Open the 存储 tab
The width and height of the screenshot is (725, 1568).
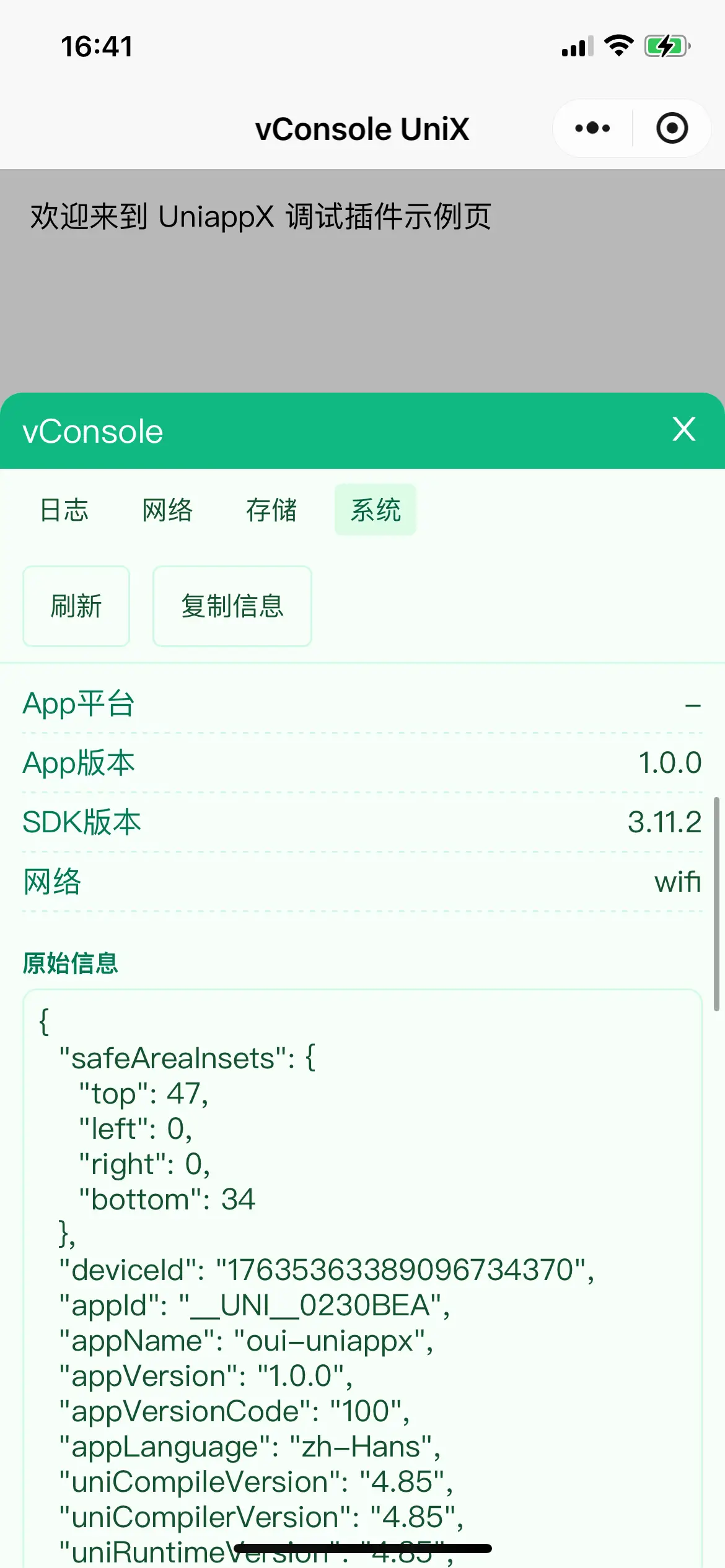(x=271, y=510)
